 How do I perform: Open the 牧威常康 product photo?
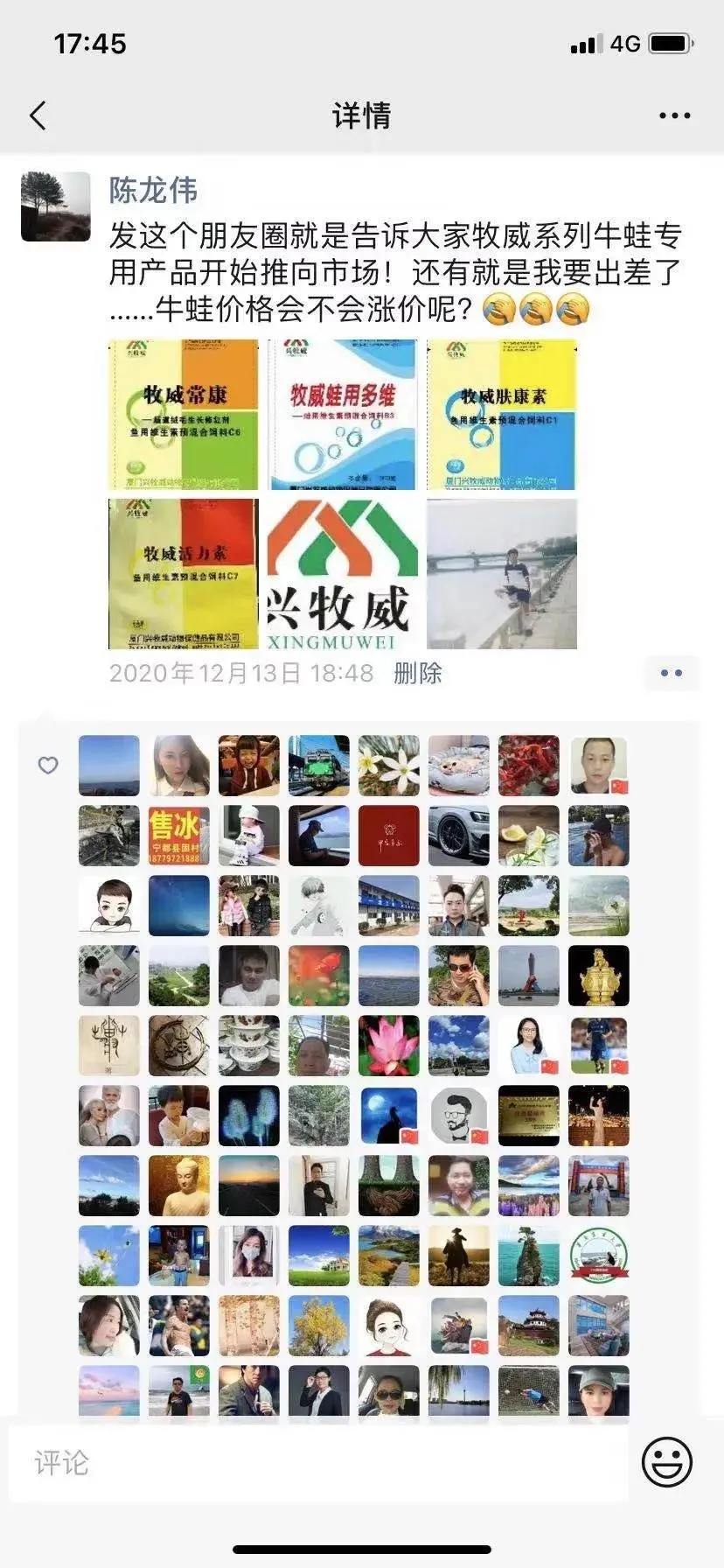pyautogui.click(x=184, y=415)
